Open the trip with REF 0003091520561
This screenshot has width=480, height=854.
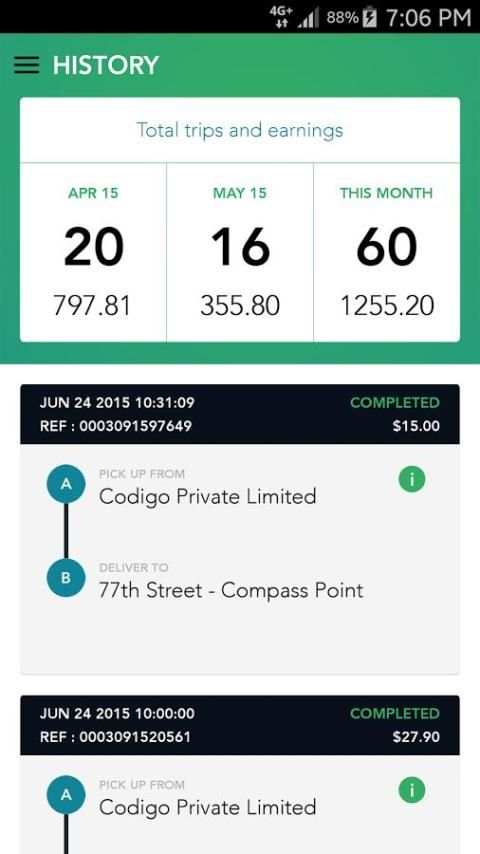point(240,774)
